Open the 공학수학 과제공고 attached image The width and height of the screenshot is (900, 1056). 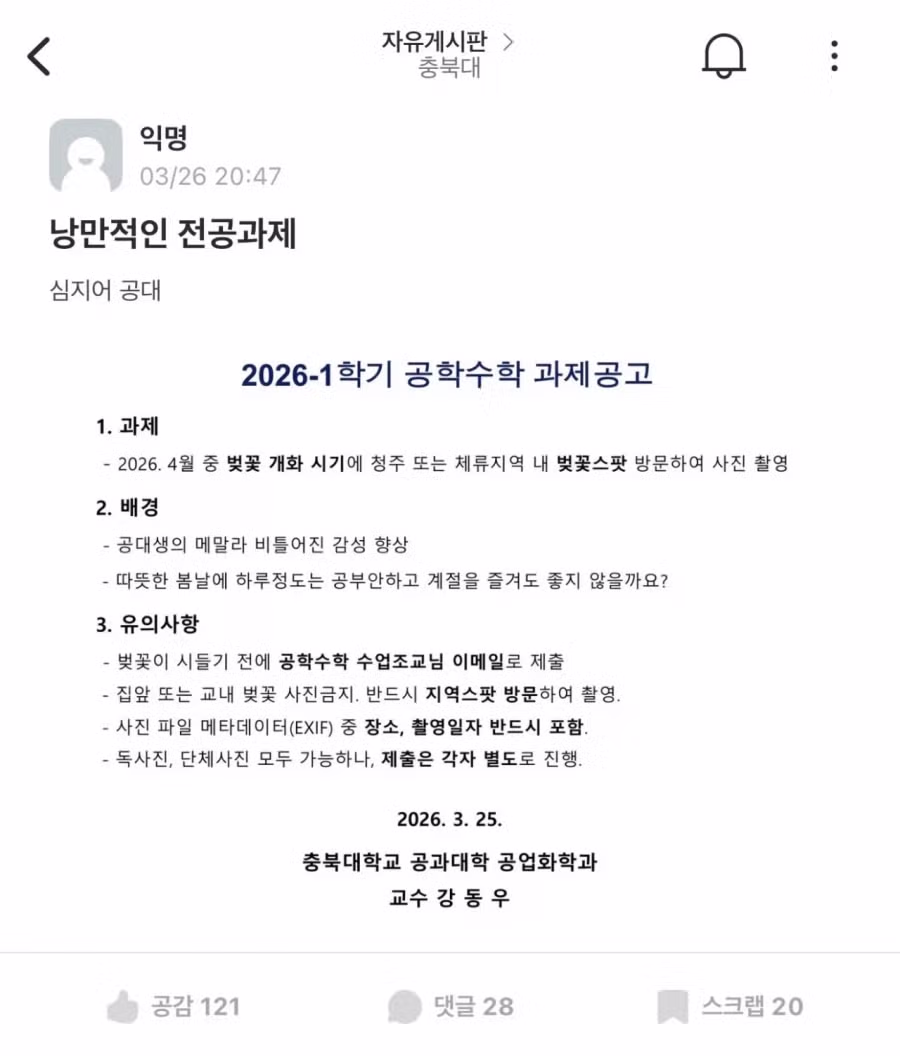(x=448, y=630)
